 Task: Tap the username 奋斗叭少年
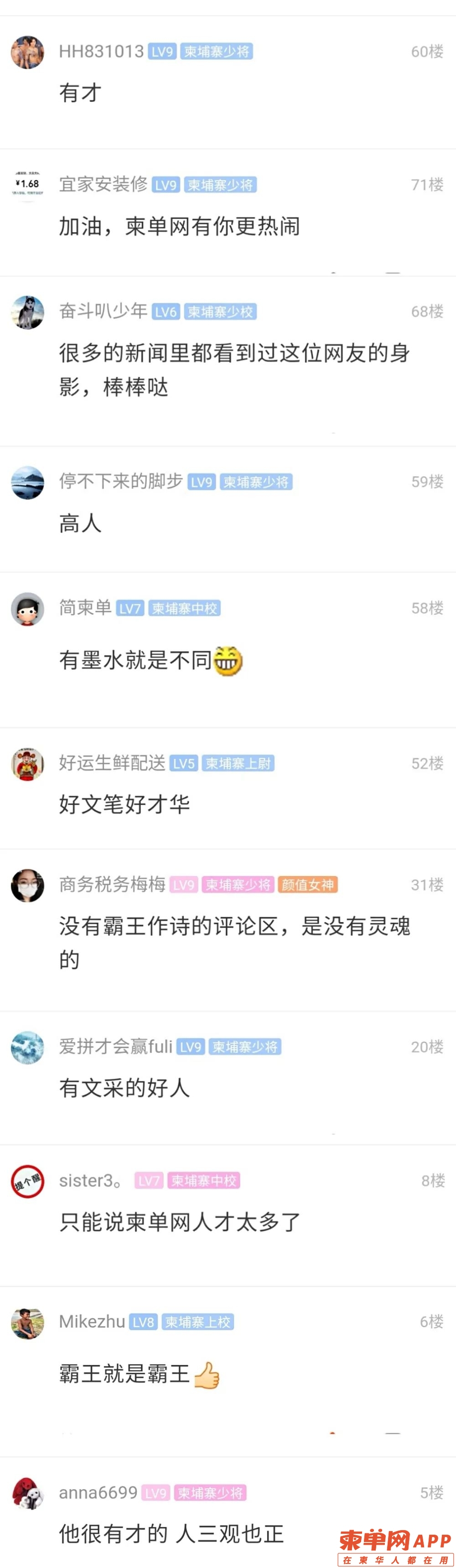pos(103,312)
